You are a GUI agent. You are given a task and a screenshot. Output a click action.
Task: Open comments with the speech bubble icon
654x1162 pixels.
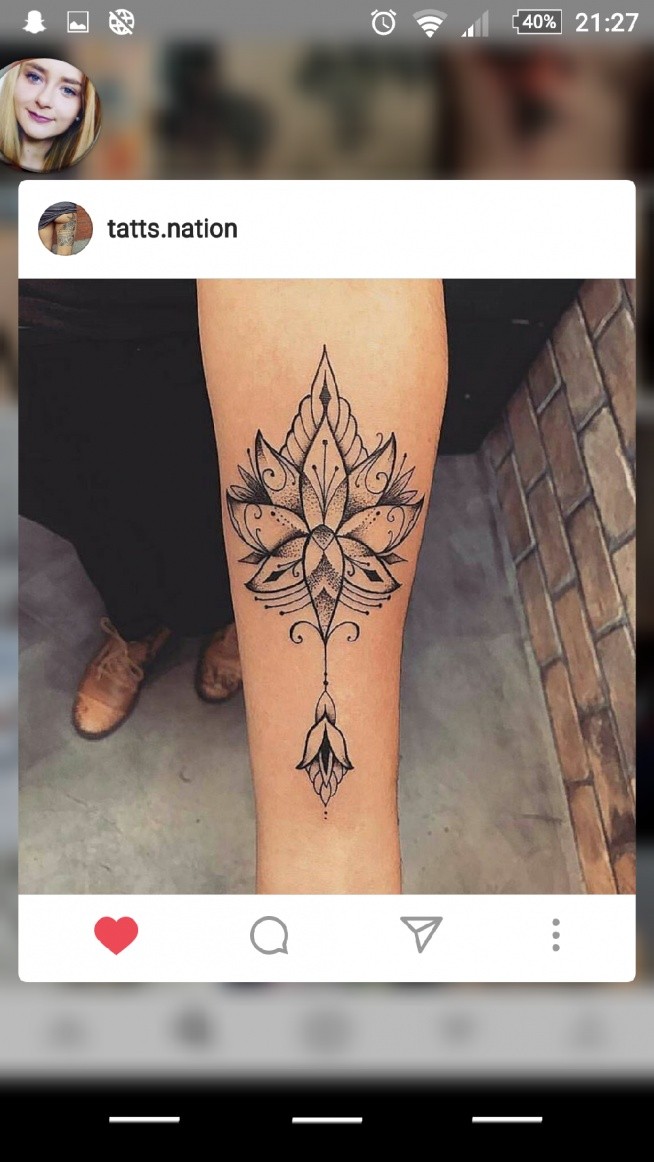tap(269, 936)
